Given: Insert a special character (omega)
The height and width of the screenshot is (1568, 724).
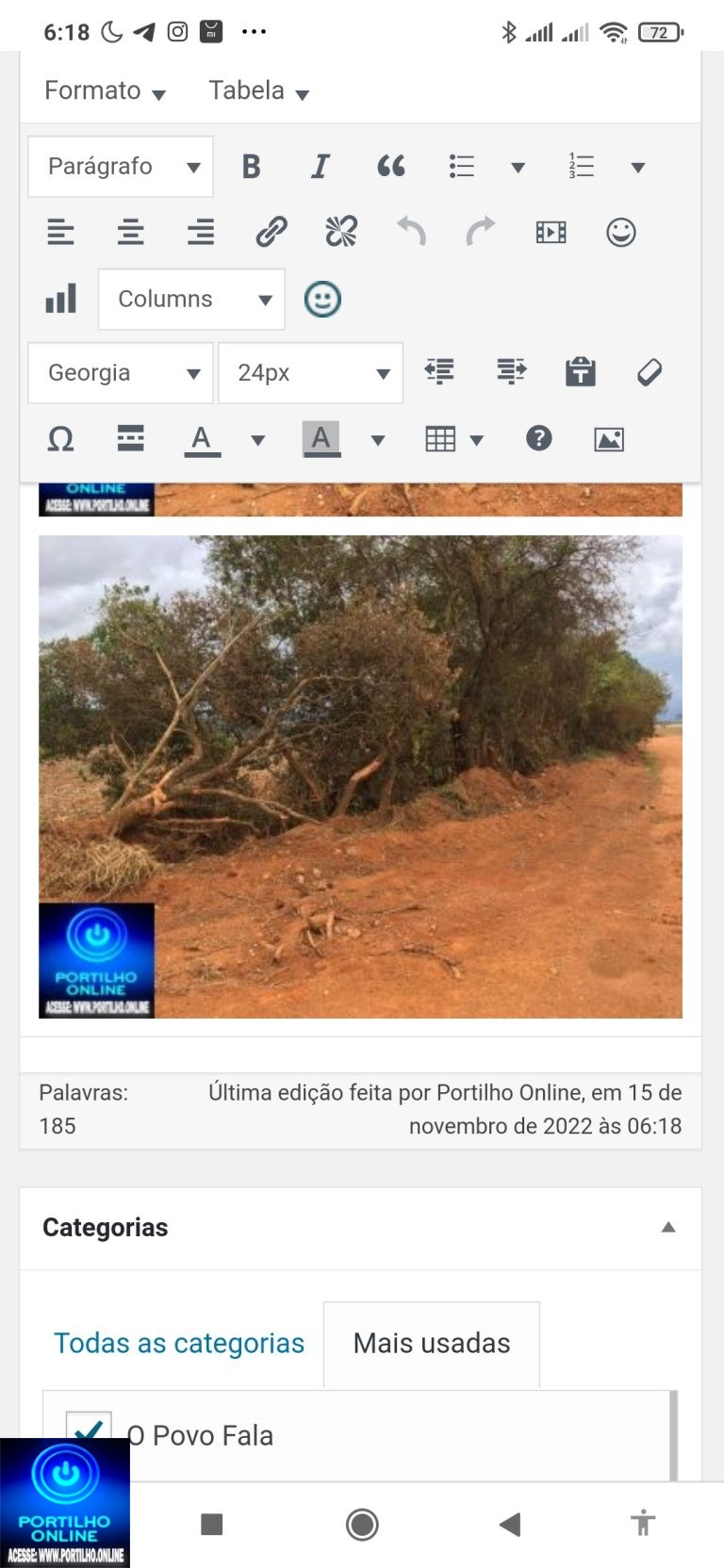Looking at the screenshot, I should [60, 439].
